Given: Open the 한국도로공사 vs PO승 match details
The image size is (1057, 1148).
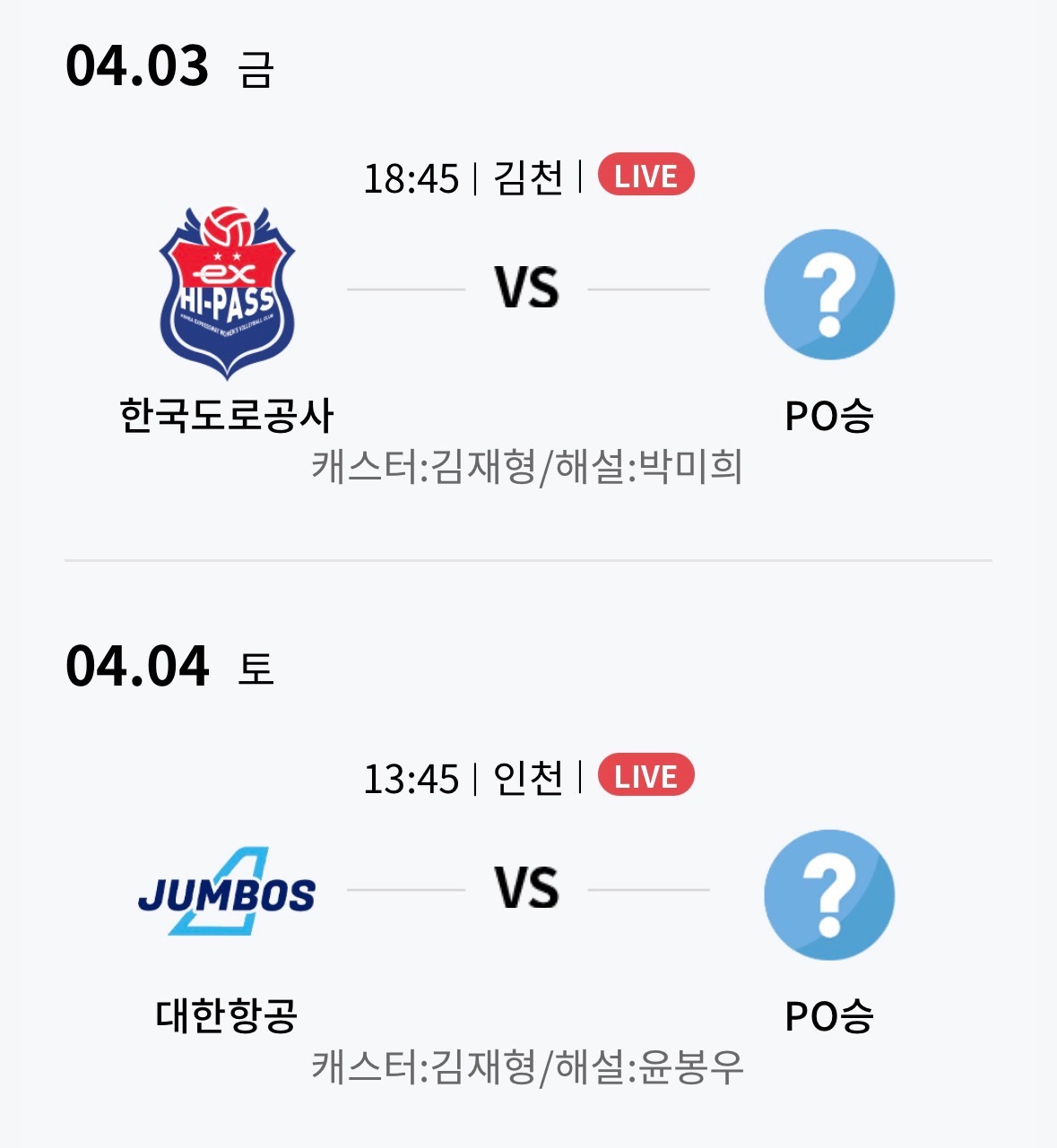Looking at the screenshot, I should 527,289.
